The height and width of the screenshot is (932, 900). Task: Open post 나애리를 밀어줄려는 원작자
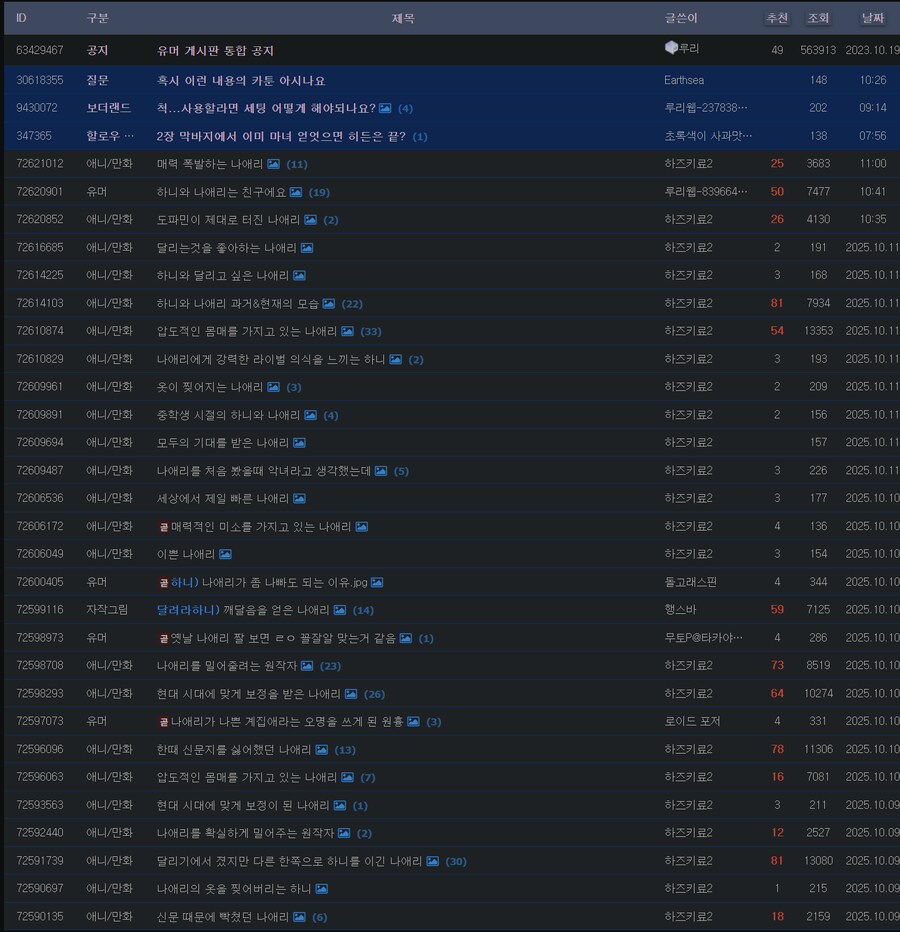pyautogui.click(x=225, y=665)
